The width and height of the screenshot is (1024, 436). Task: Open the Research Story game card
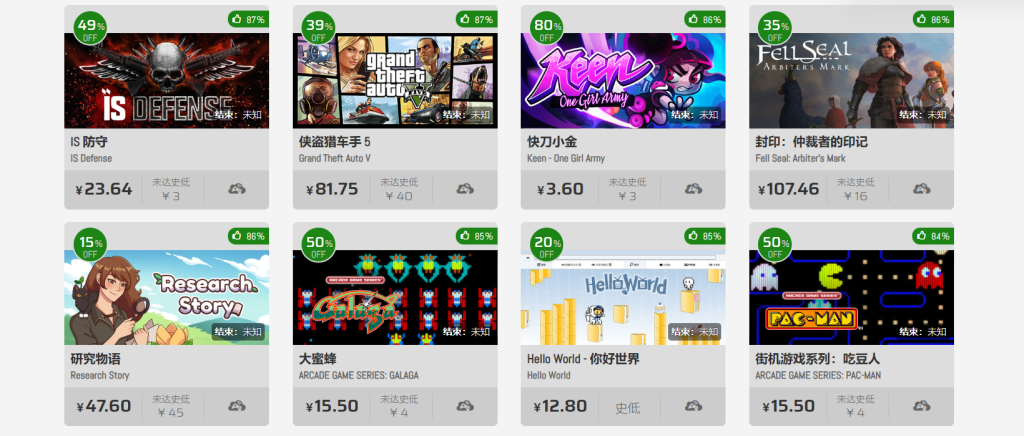coord(166,297)
